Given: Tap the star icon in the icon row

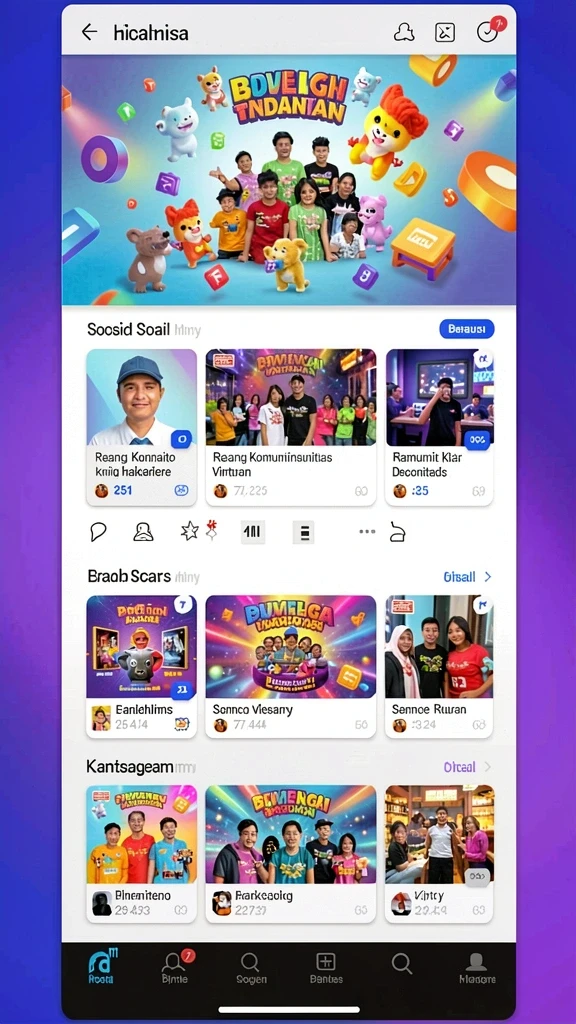Looking at the screenshot, I should pyautogui.click(x=189, y=532).
